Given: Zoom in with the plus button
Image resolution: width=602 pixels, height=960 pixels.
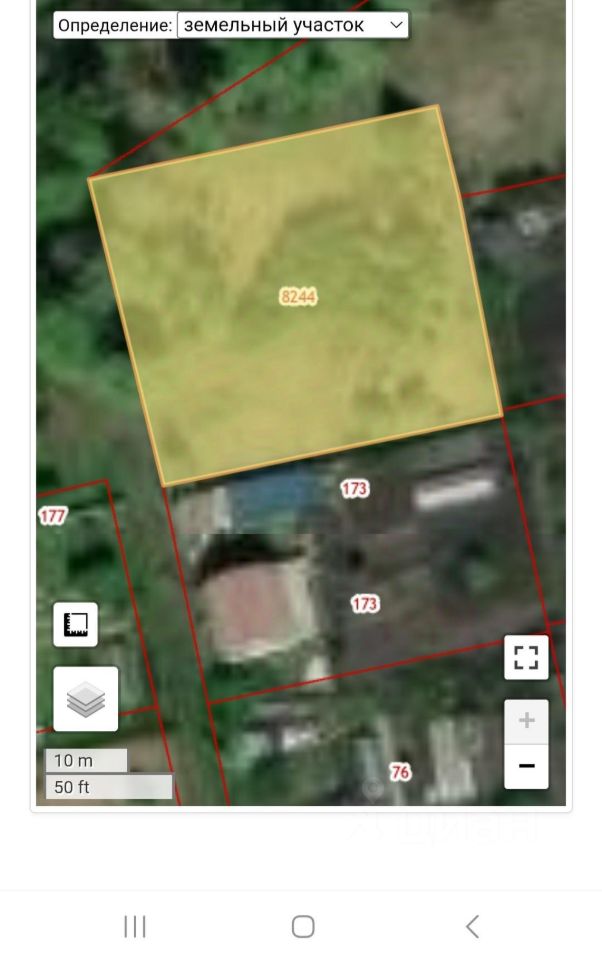Looking at the screenshot, I should coord(526,721).
